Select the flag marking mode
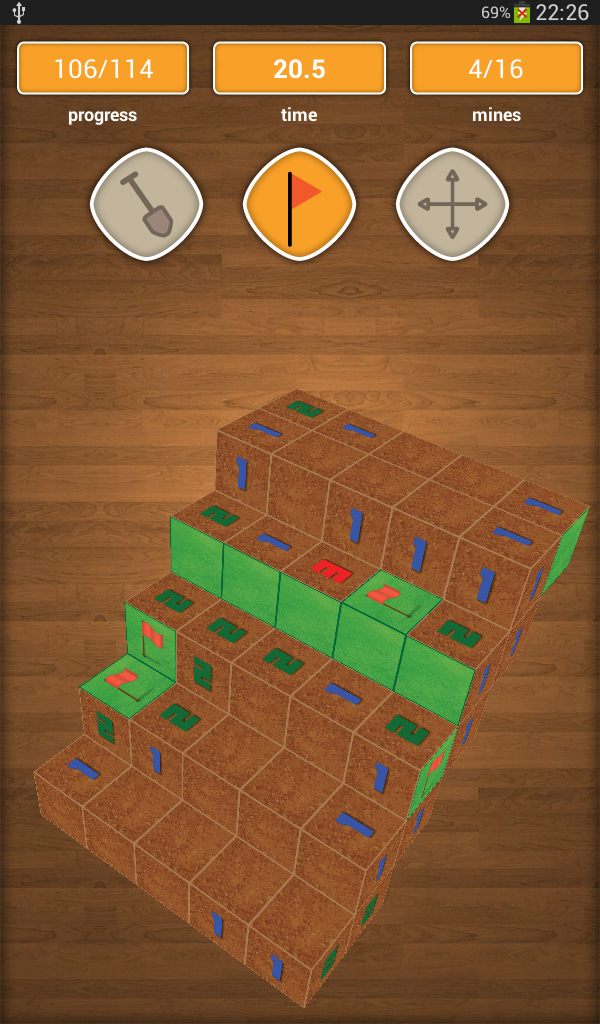The height and width of the screenshot is (1024, 600). point(299,204)
